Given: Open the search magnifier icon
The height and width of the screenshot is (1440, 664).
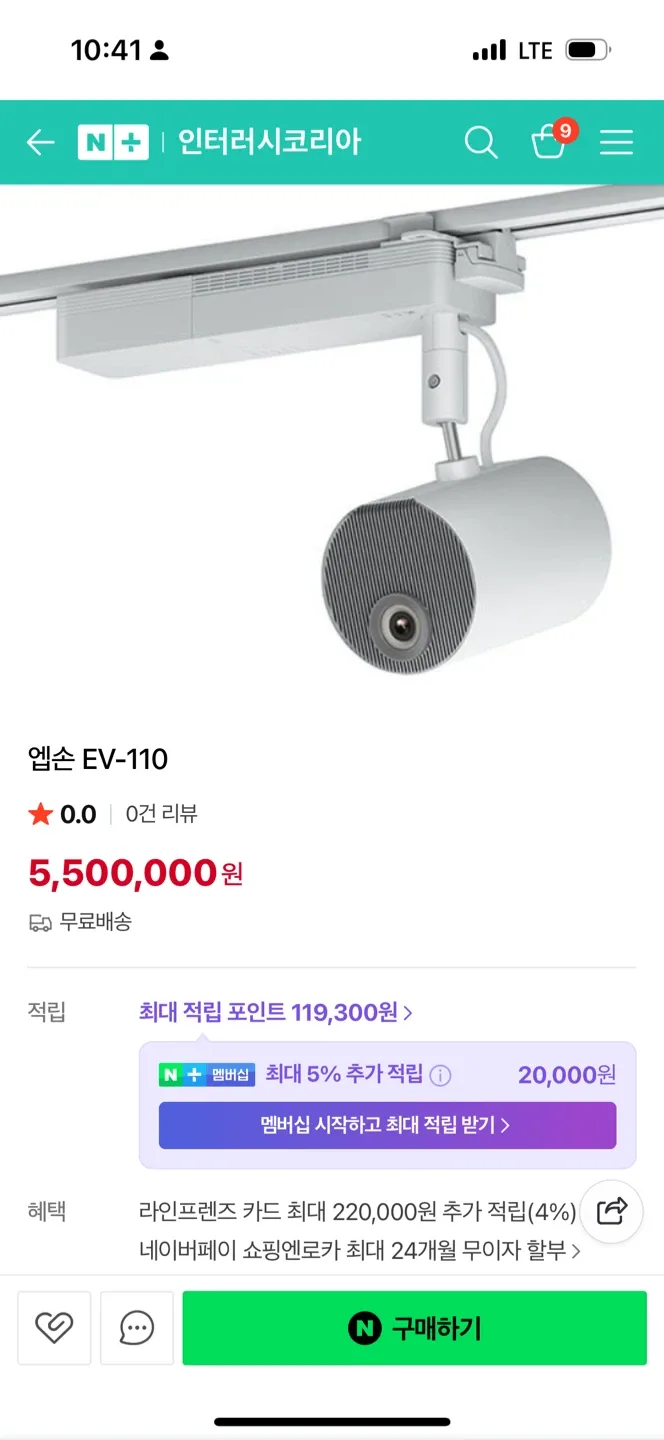Looking at the screenshot, I should (x=481, y=143).
